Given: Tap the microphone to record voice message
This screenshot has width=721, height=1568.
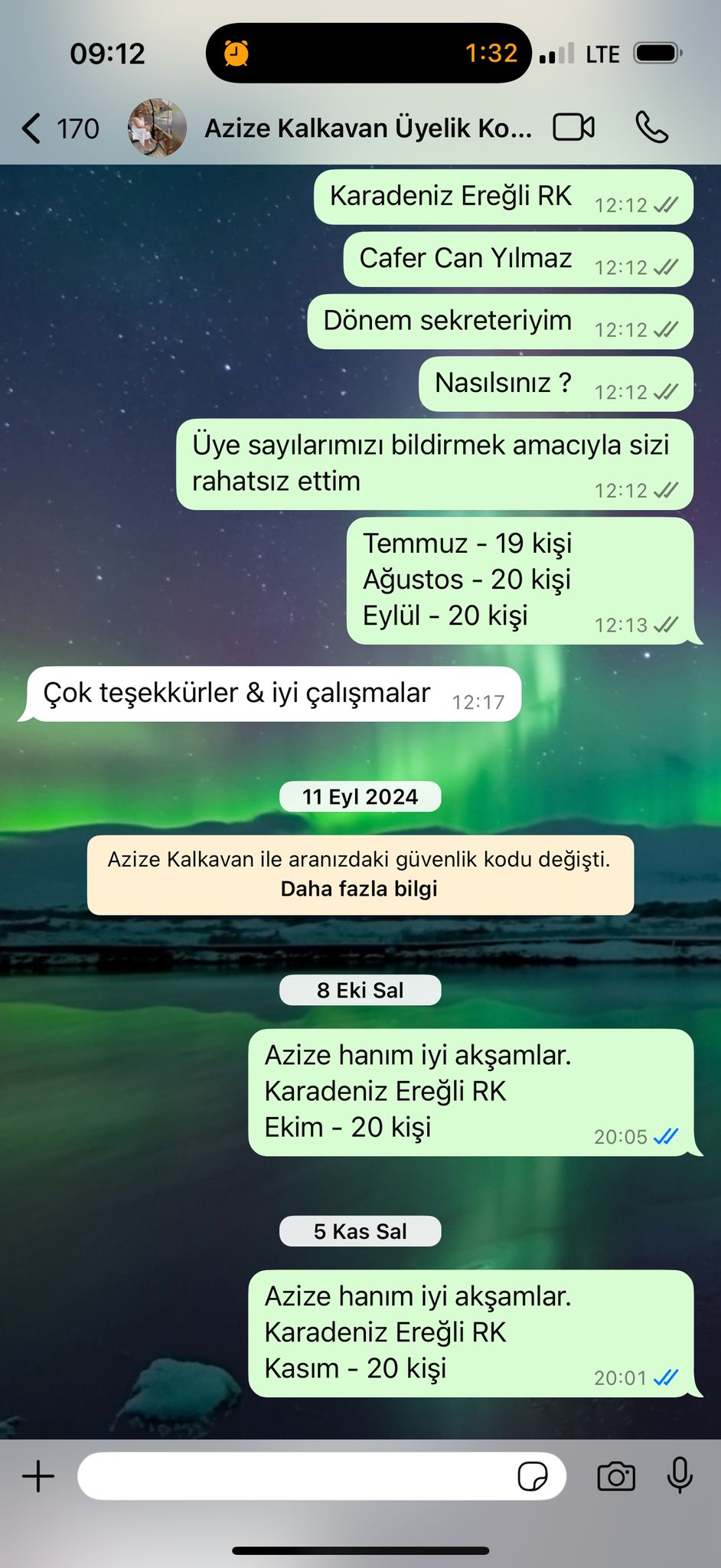Looking at the screenshot, I should click(x=680, y=1476).
